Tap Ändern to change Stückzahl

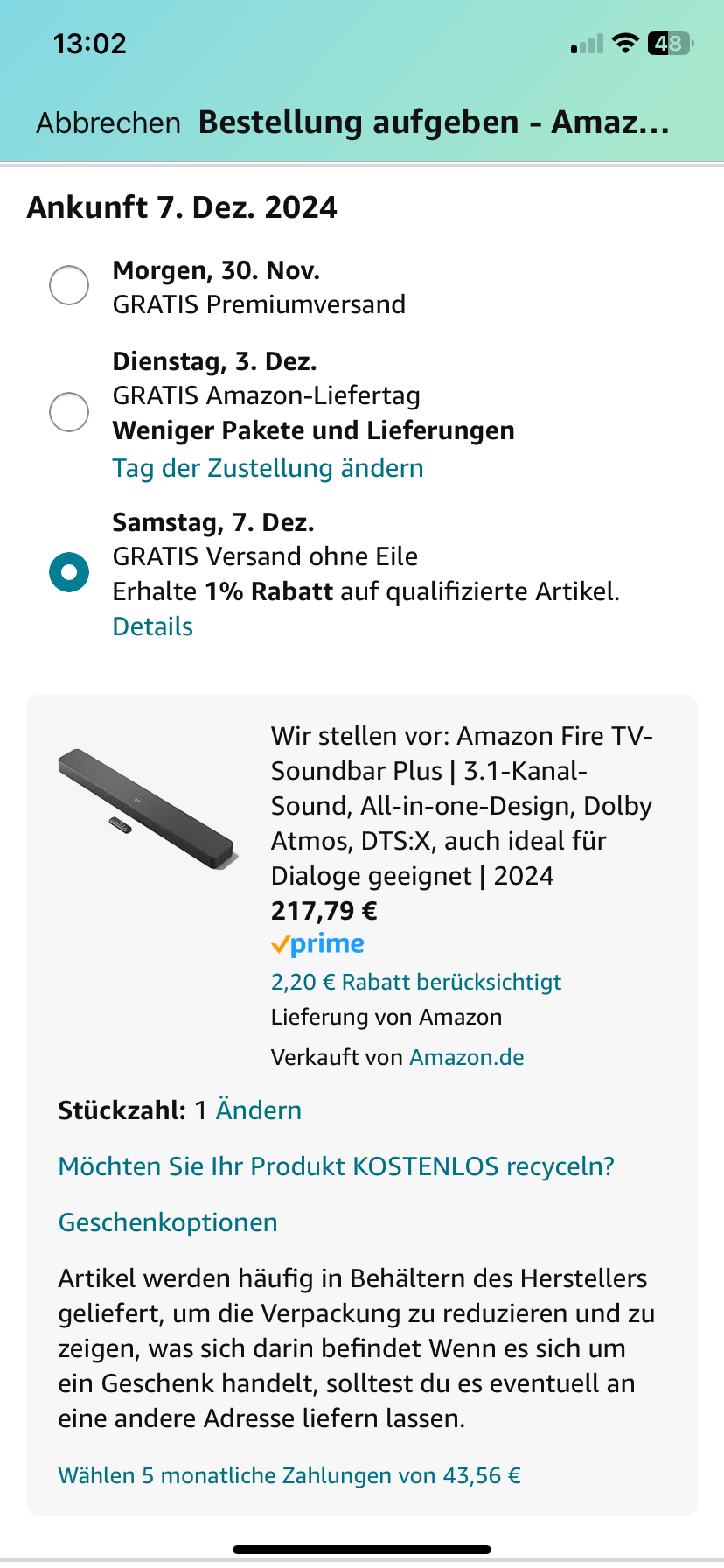[259, 1111]
